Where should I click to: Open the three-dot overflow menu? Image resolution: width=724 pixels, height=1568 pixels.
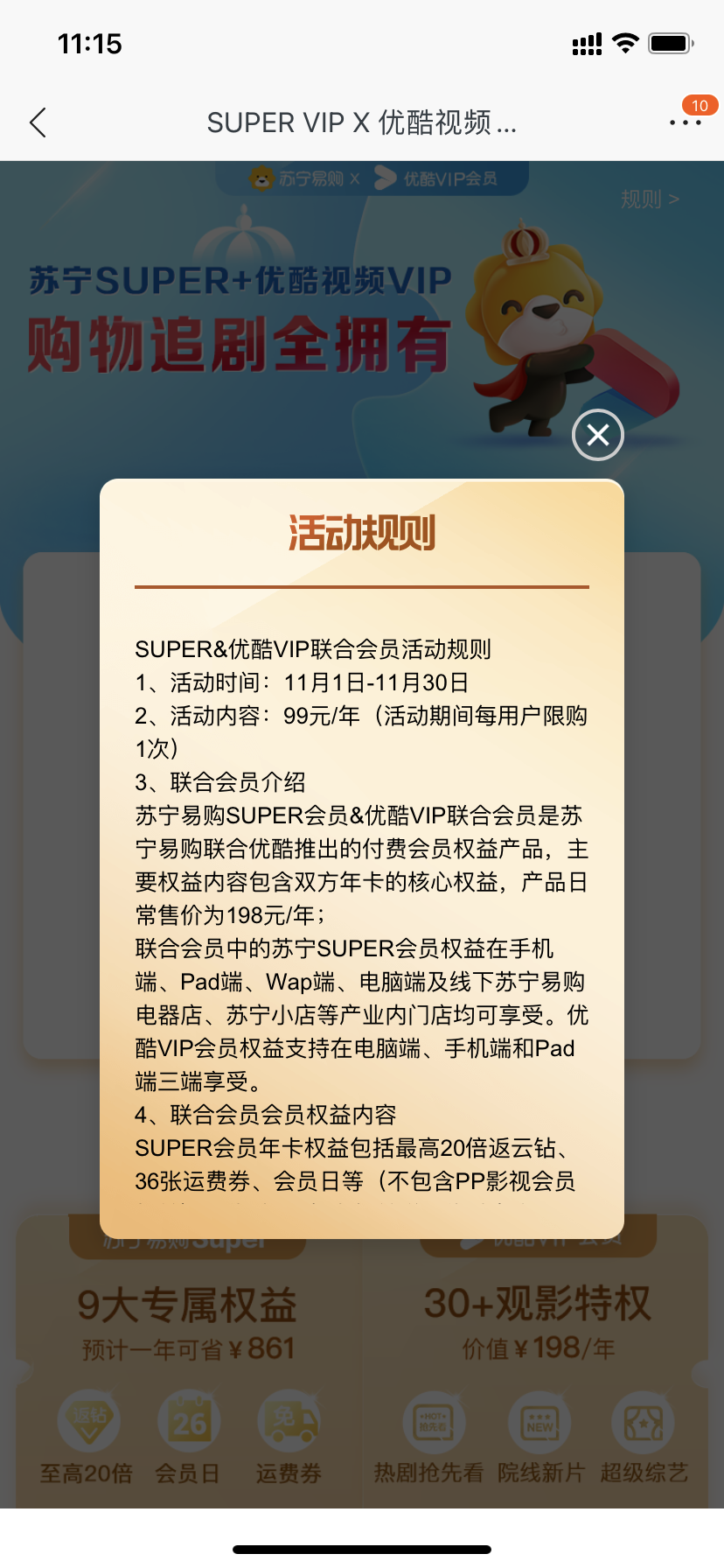point(686,122)
